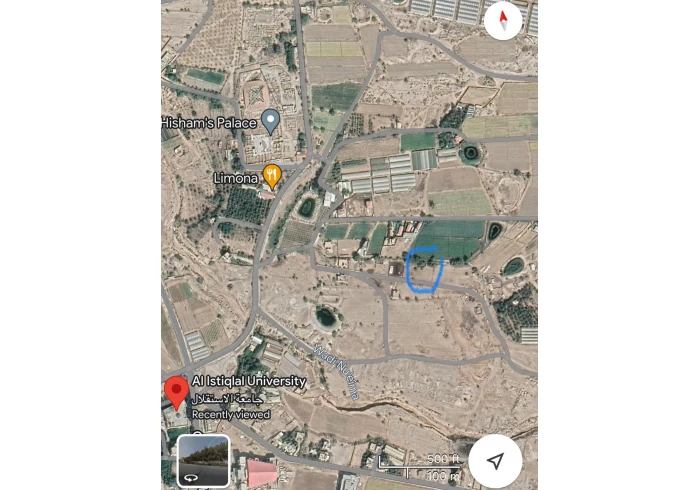Viewport: 700px width, 490px height.
Task: Reset map orientation with the compass
Action: [x=503, y=20]
